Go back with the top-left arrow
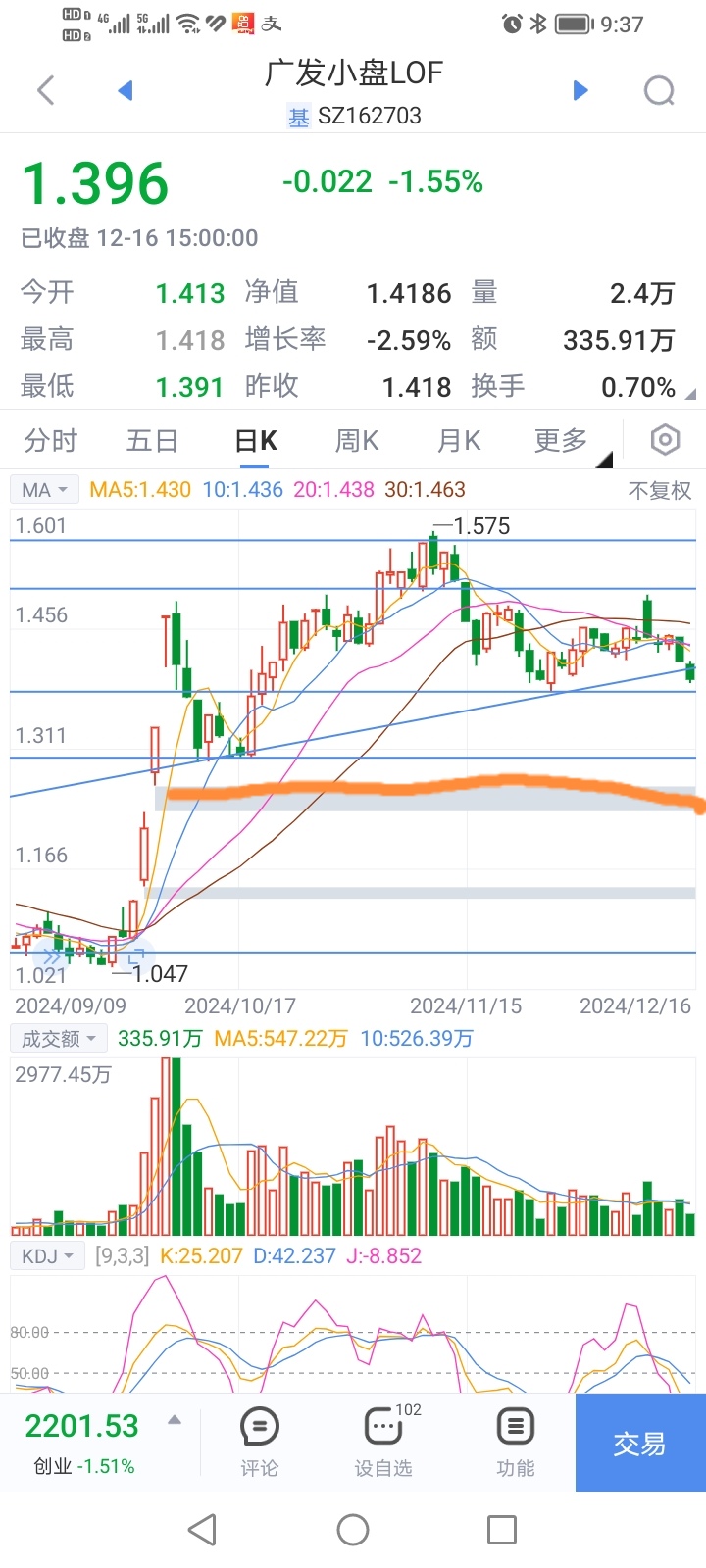Image resolution: width=706 pixels, height=1568 pixels. pyautogui.click(x=45, y=91)
